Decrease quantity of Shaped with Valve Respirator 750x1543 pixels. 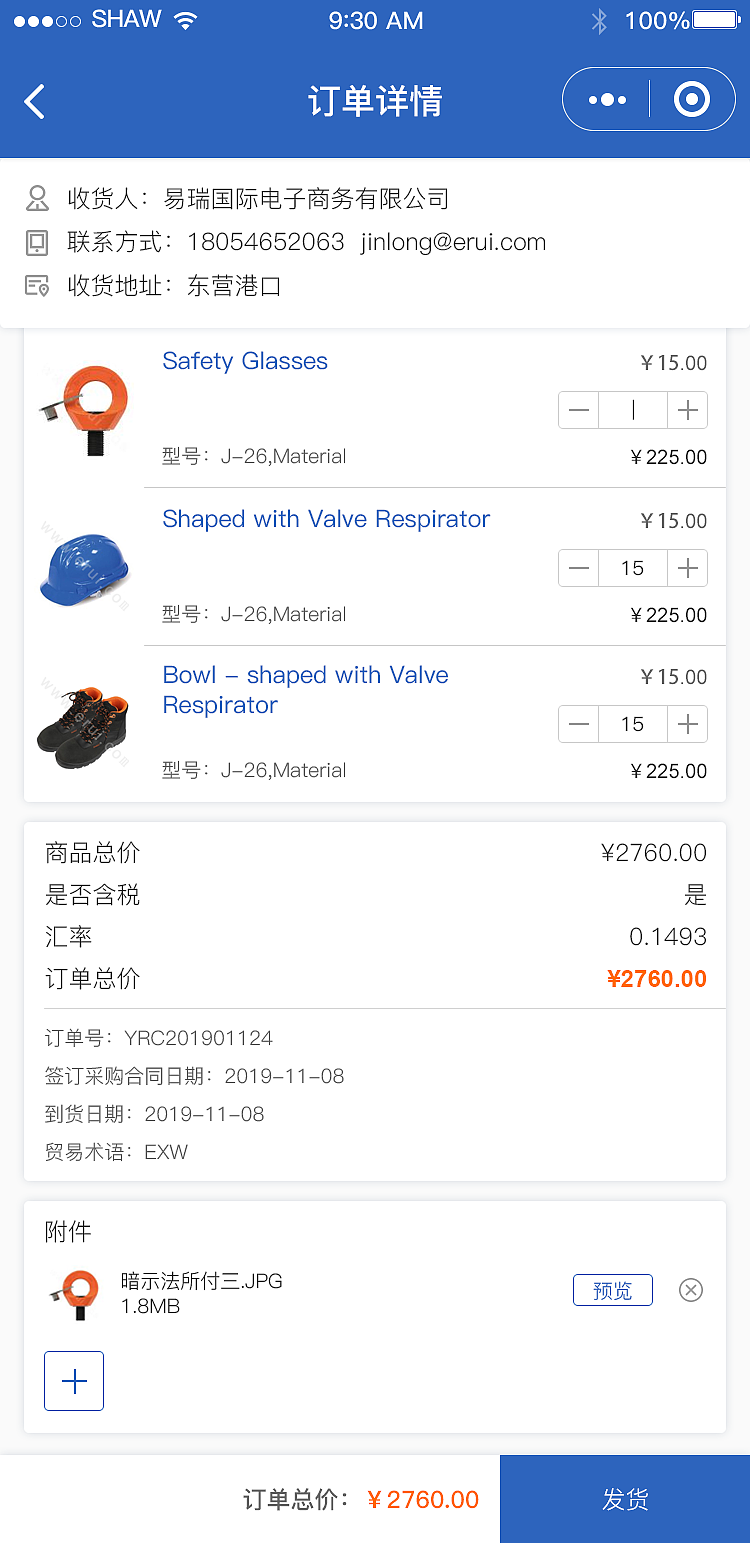pos(579,568)
